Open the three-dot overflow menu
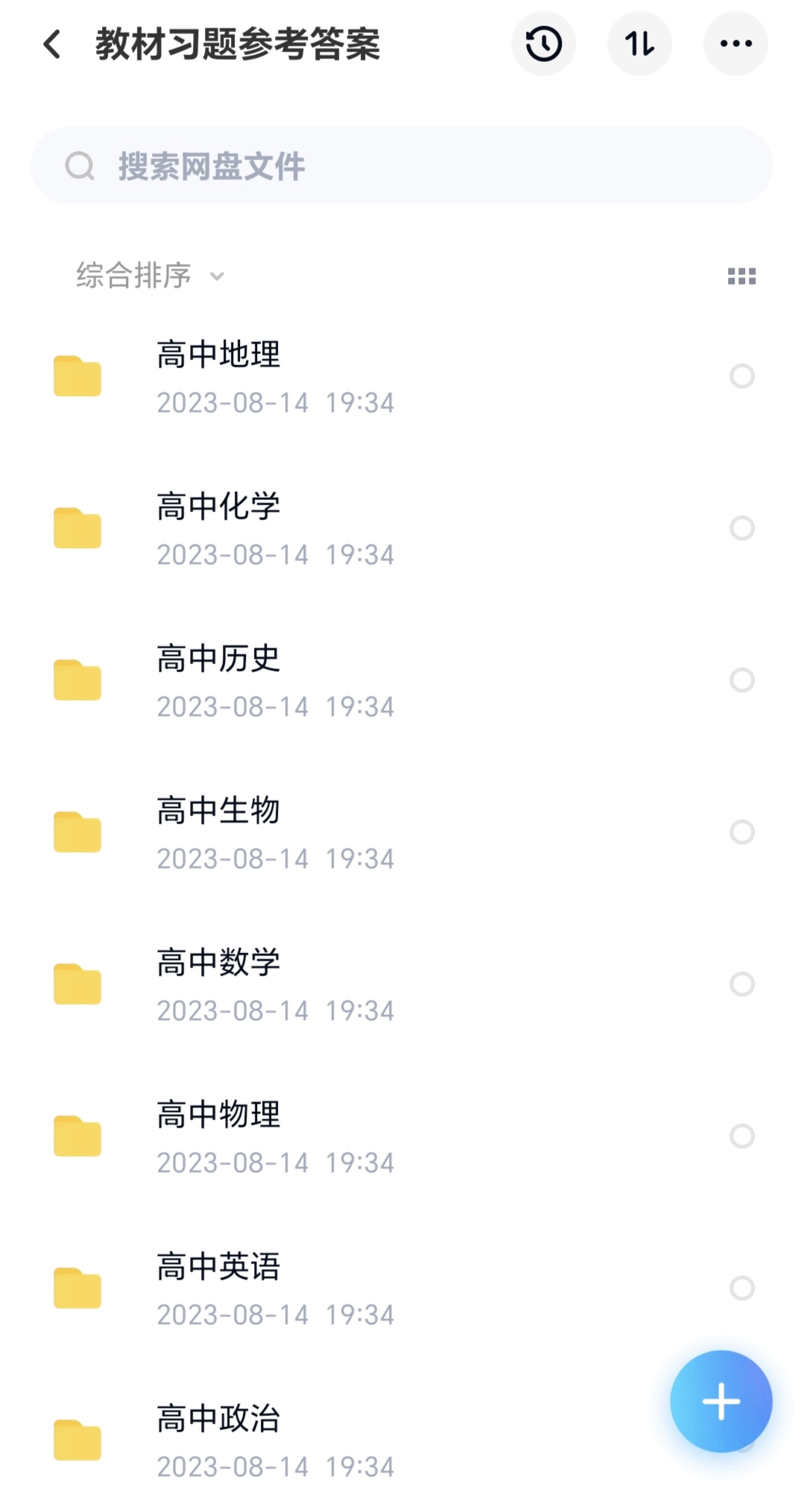This screenshot has height=1512, width=804. (735, 44)
